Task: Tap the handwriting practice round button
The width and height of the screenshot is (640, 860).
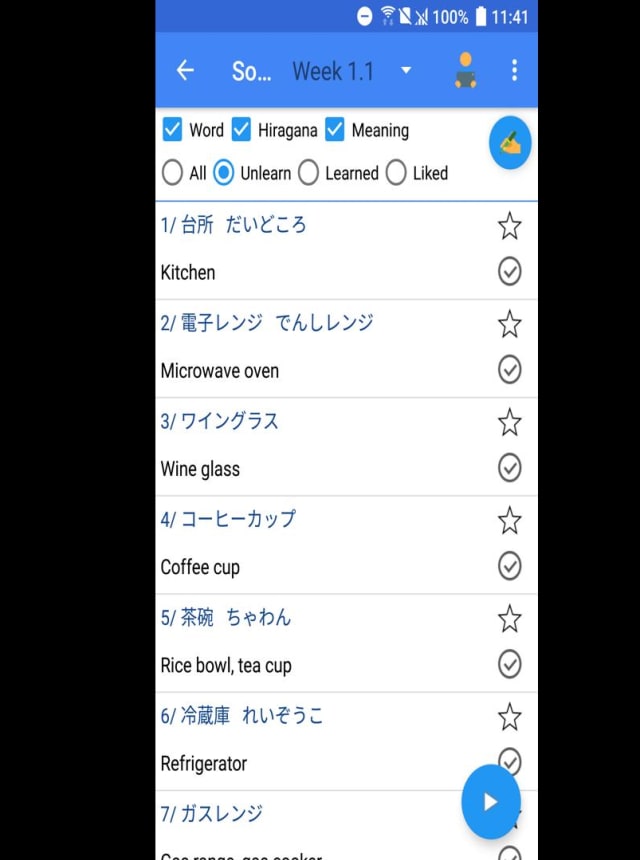Action: click(x=510, y=144)
